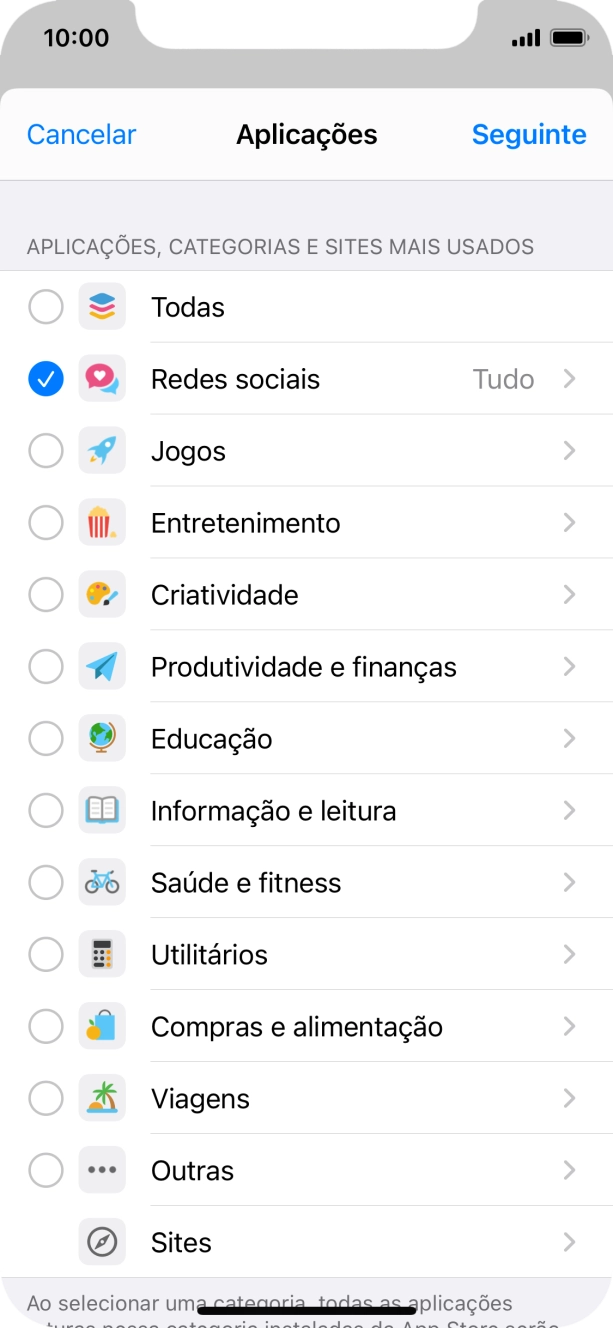Check the Compras e alimentação category
The width and height of the screenshot is (613, 1328).
click(46, 1027)
